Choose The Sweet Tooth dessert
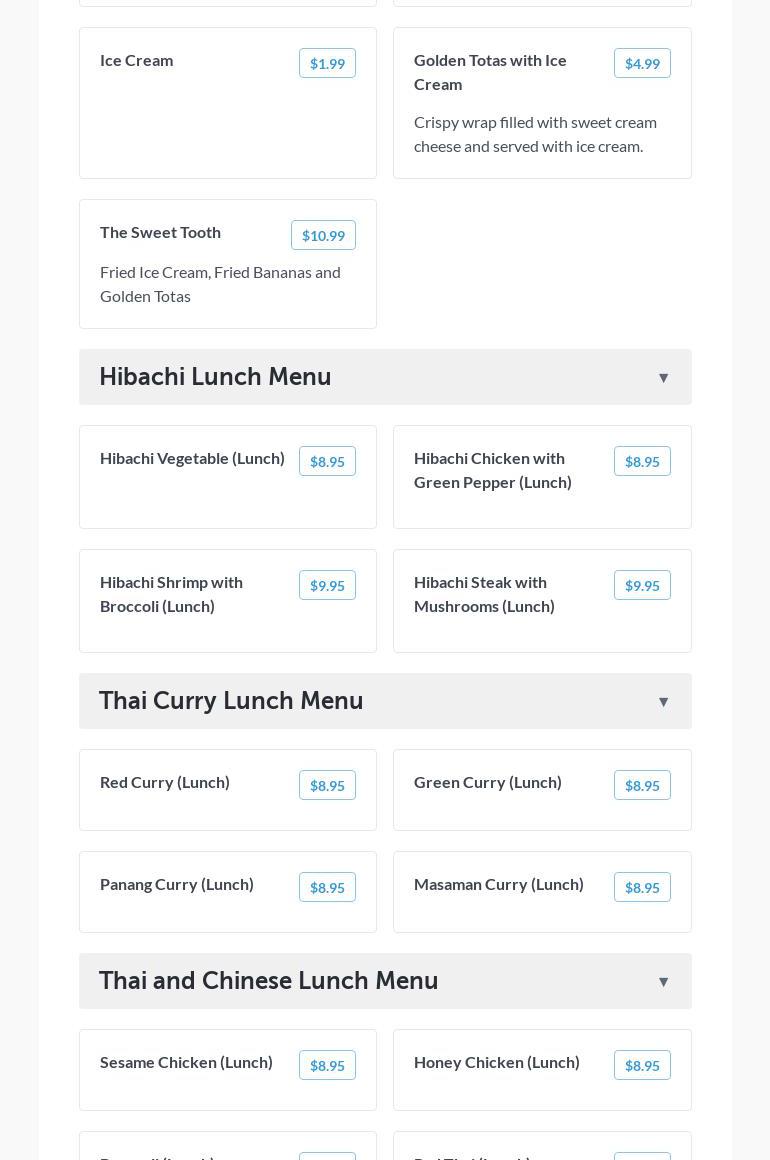The image size is (770, 1160). 228,264
